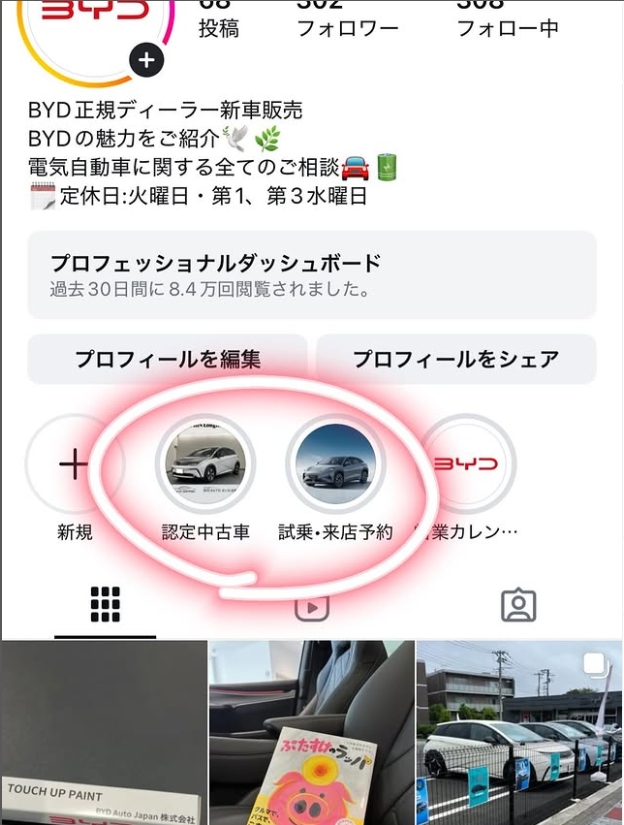
Task: Switch to the posts grid tab
Action: (105, 604)
